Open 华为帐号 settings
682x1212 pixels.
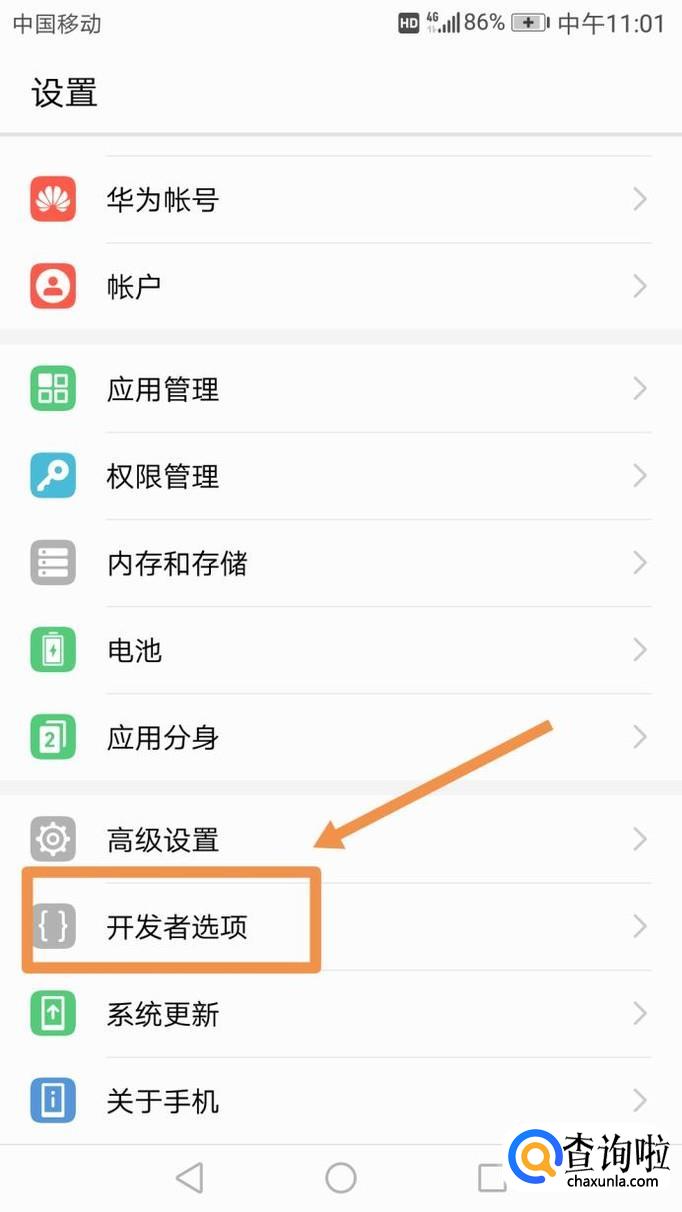coord(341,200)
